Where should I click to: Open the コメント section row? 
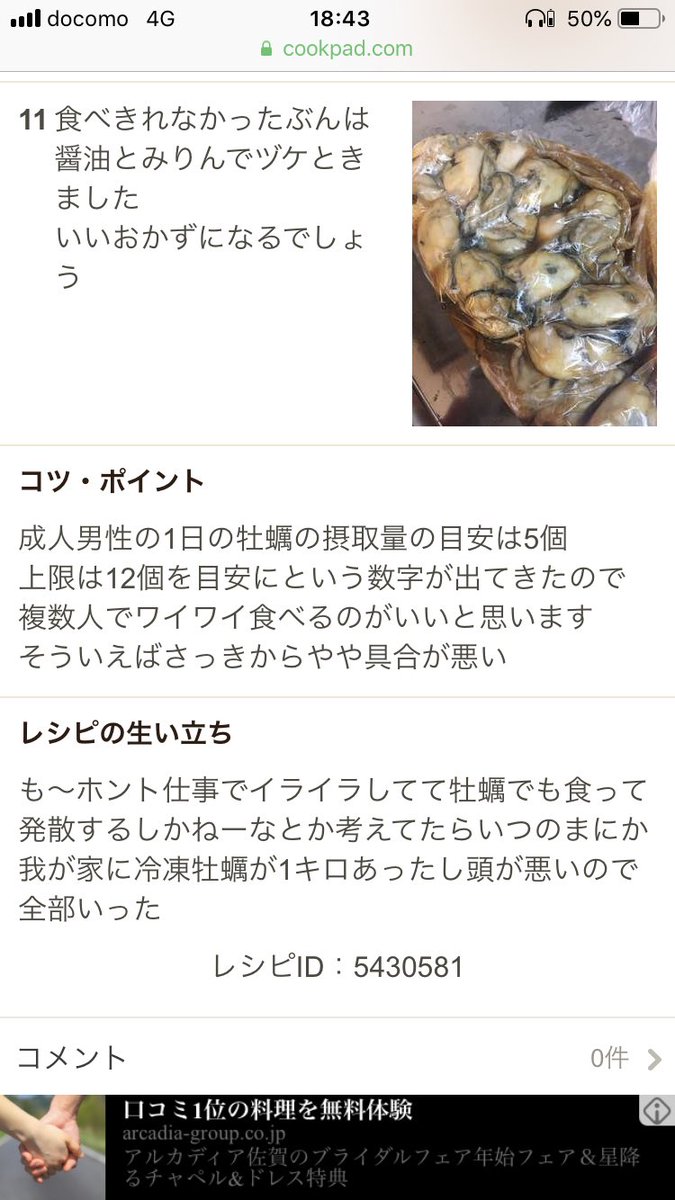337,1057
